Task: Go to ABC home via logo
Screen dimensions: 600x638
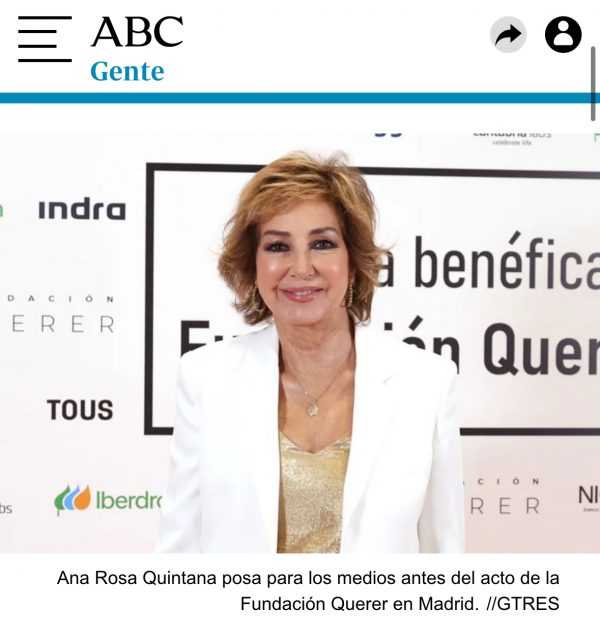Action: pyautogui.click(x=137, y=32)
